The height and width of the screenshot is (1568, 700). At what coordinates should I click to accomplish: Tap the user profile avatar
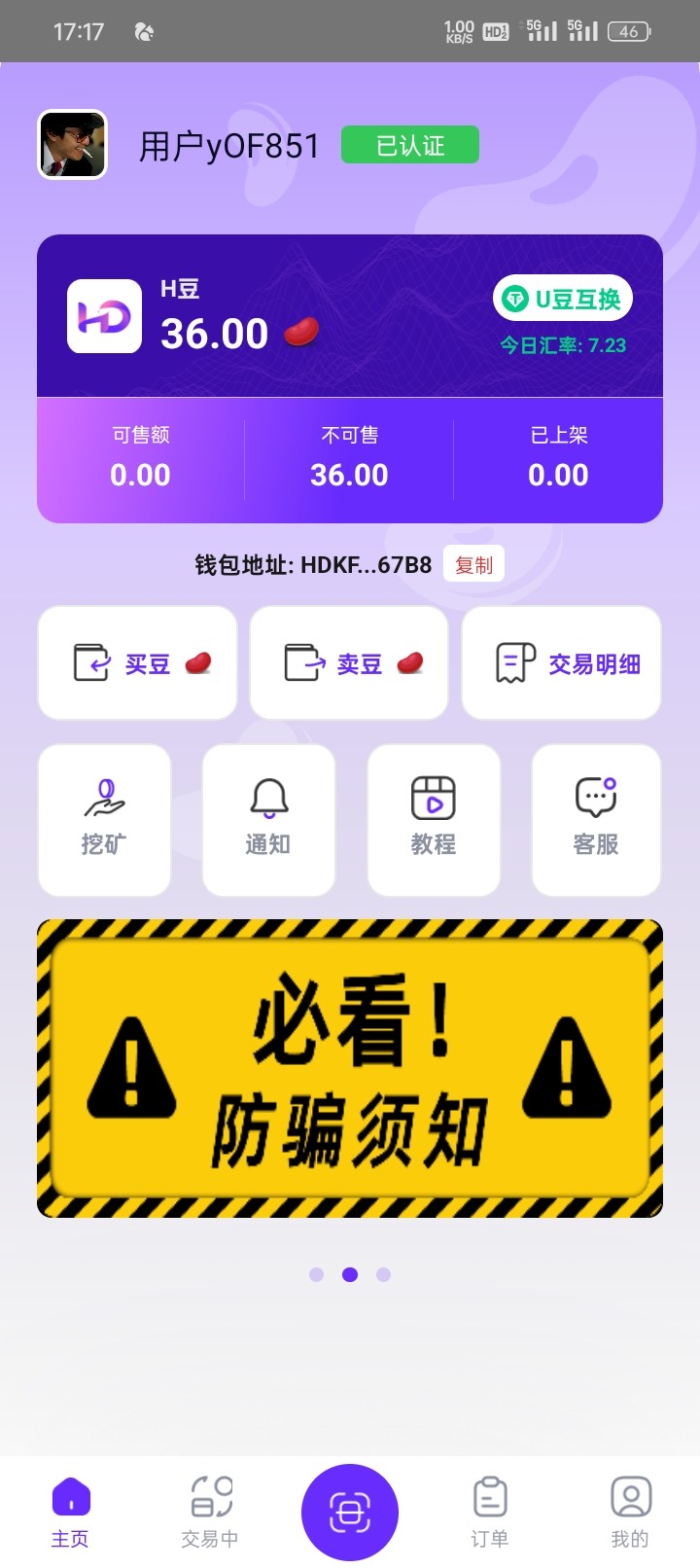pos(72,145)
